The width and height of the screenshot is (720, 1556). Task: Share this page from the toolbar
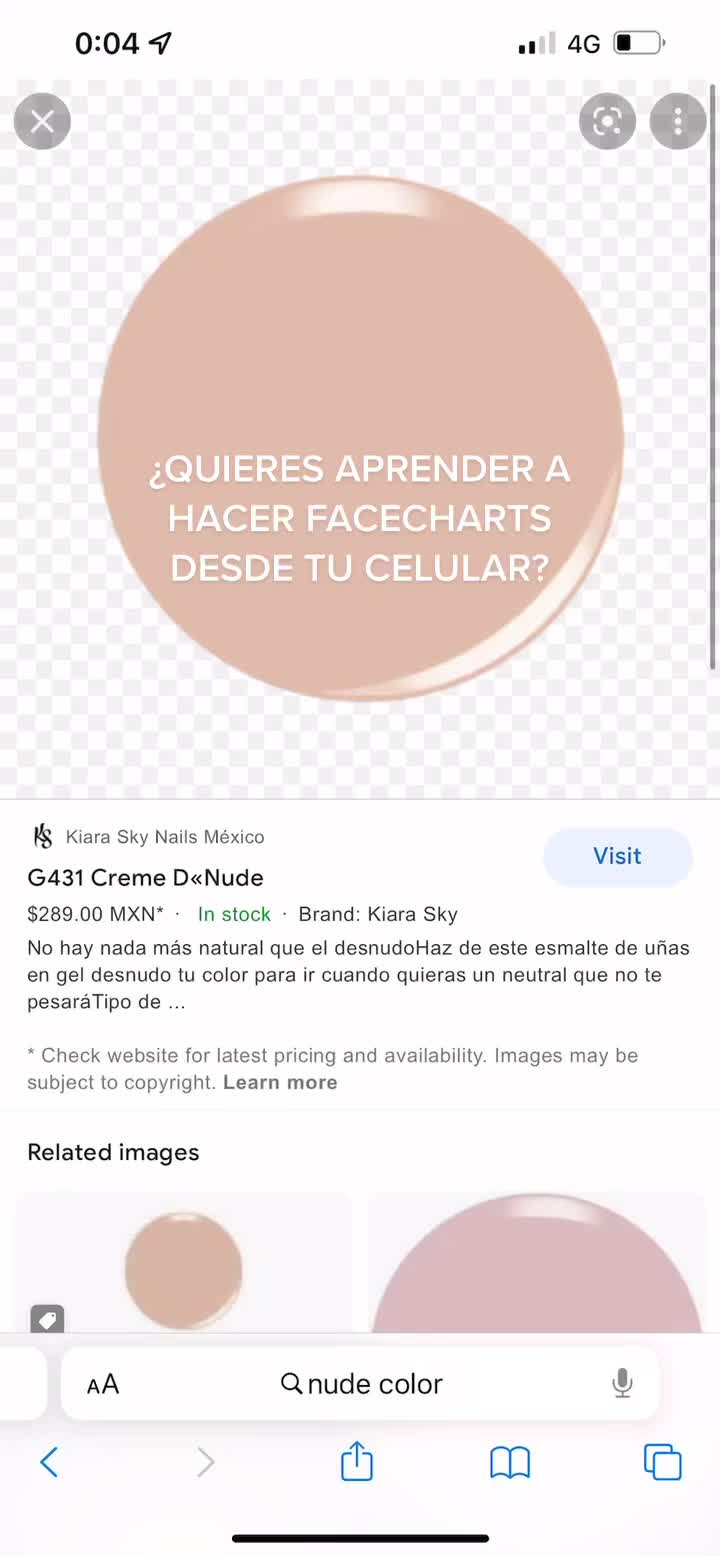click(x=357, y=1463)
